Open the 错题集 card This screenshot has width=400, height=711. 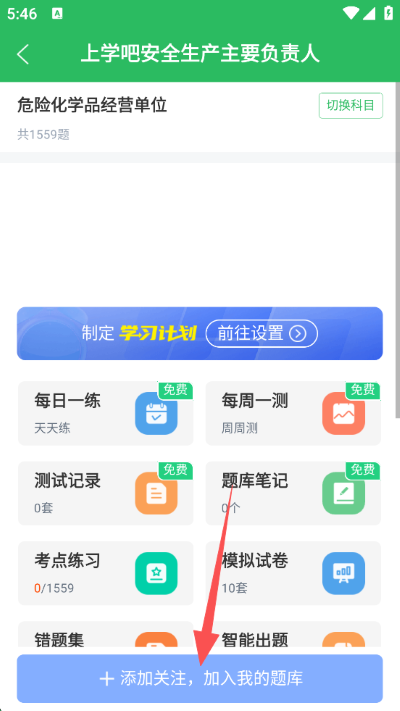[x=106, y=638]
